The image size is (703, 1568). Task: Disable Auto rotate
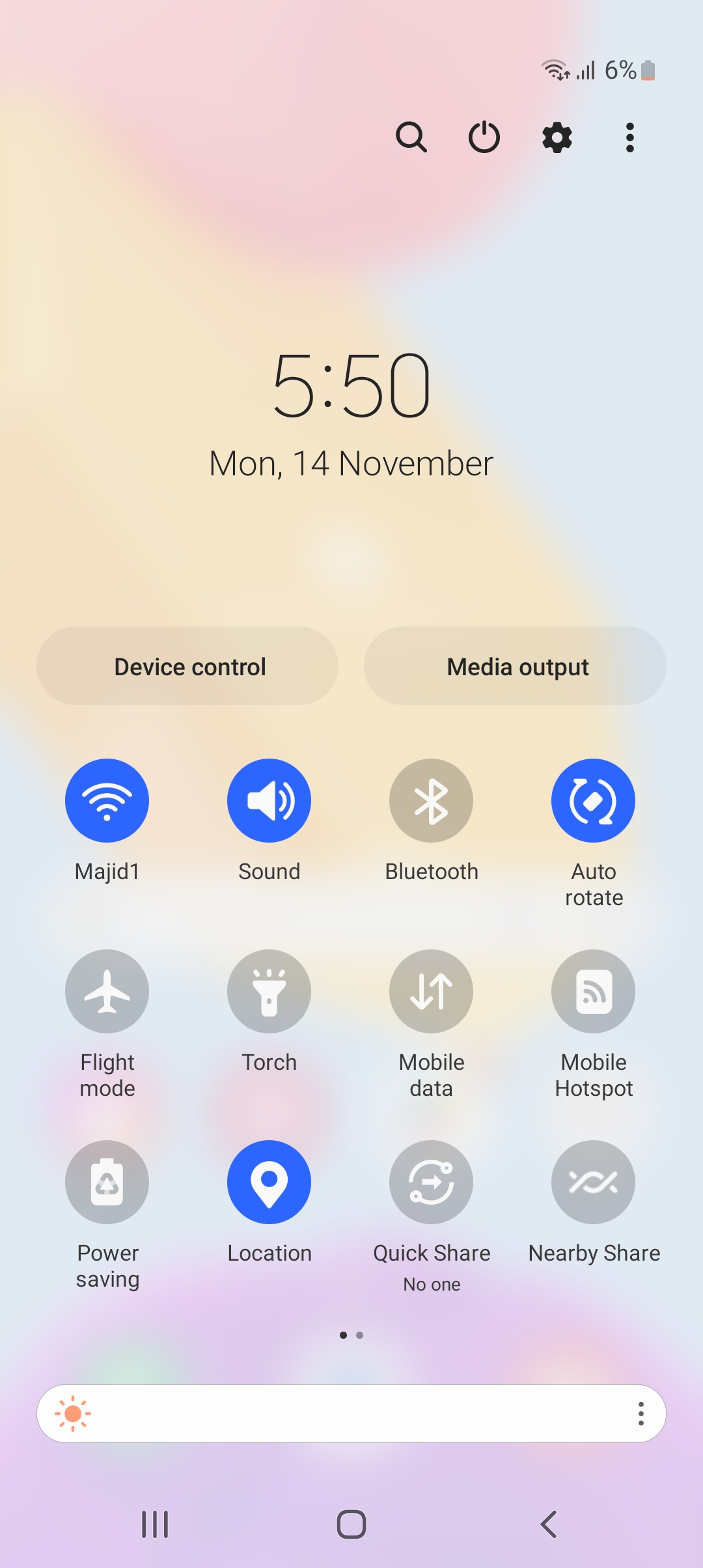tap(593, 800)
